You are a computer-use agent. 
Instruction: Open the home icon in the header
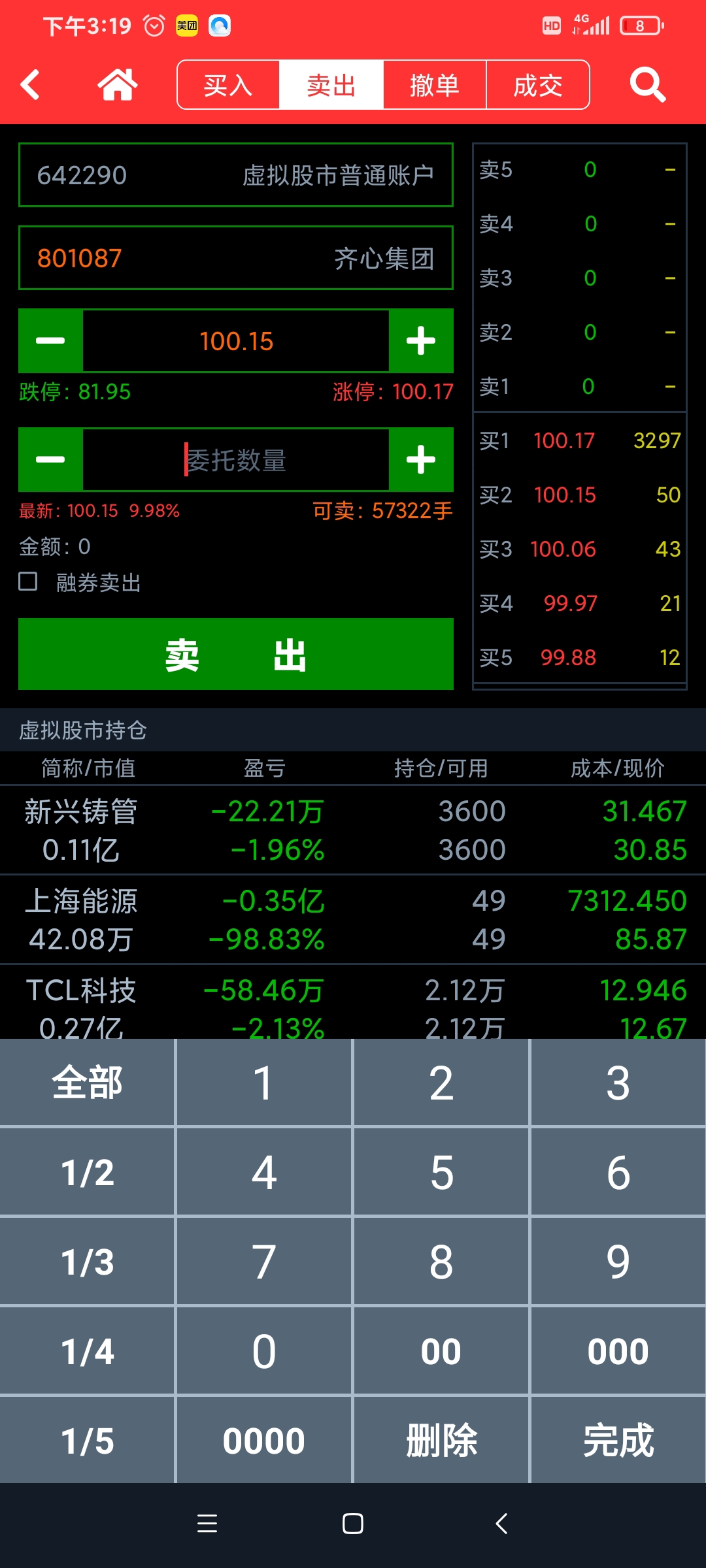118,85
